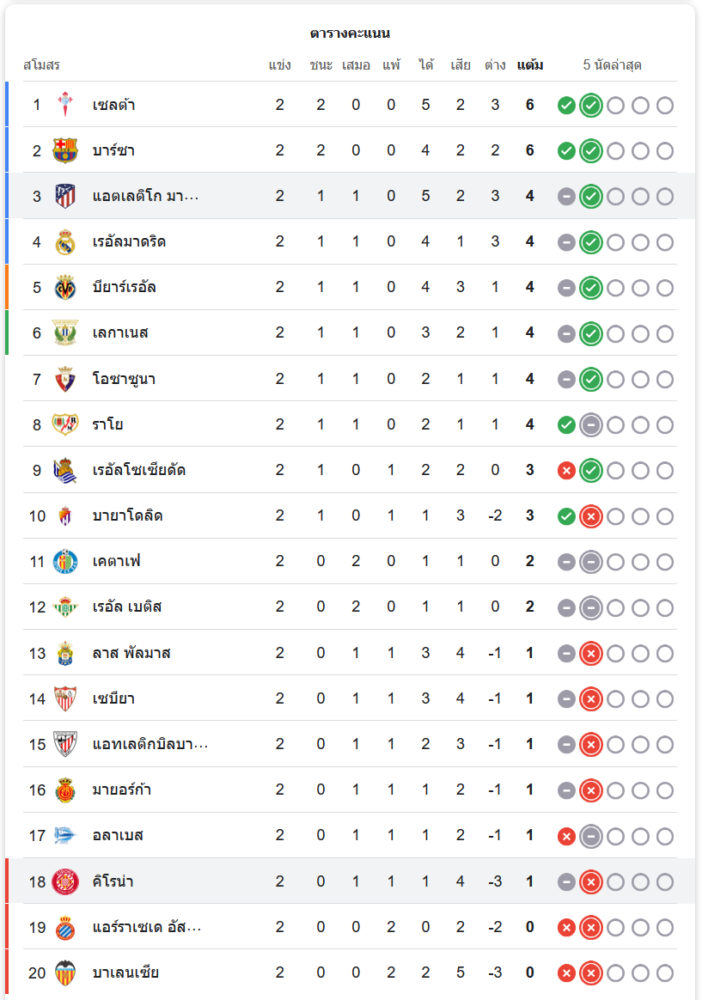Open the ราโย team row
Image resolution: width=702 pixels, height=1000 pixels.
[x=108, y=425]
